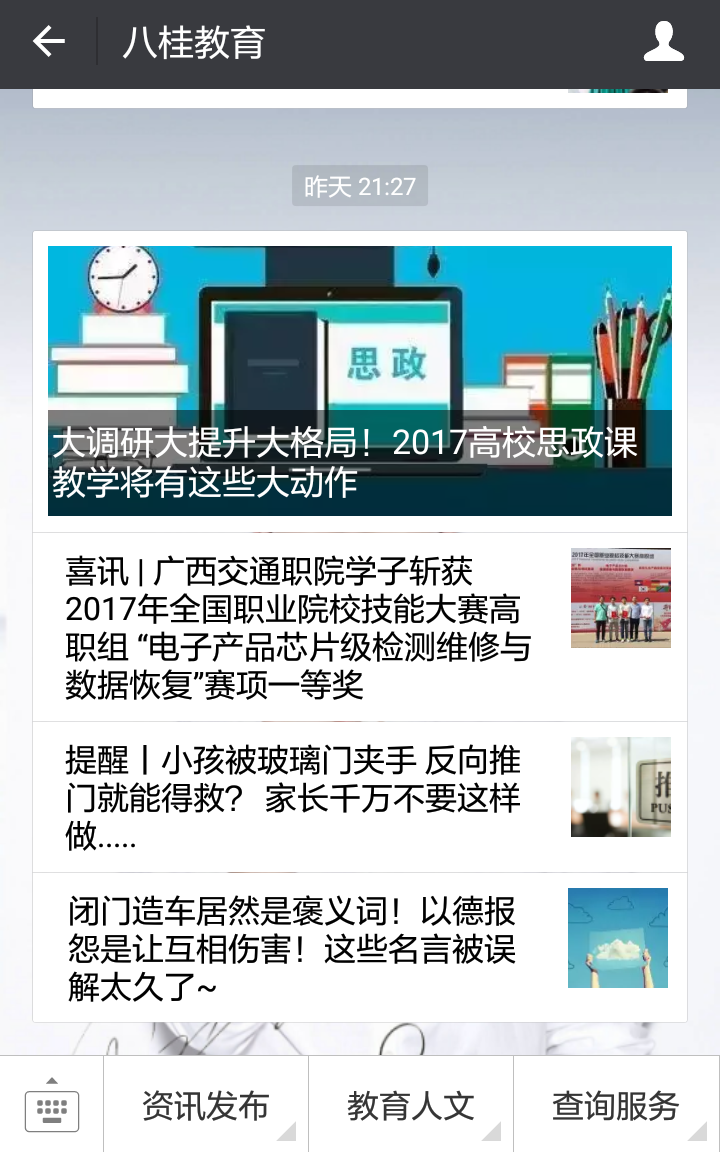Open the 闭门造车居然是褒义词 article
Image resolution: width=720 pixels, height=1152 pixels.
[300, 948]
